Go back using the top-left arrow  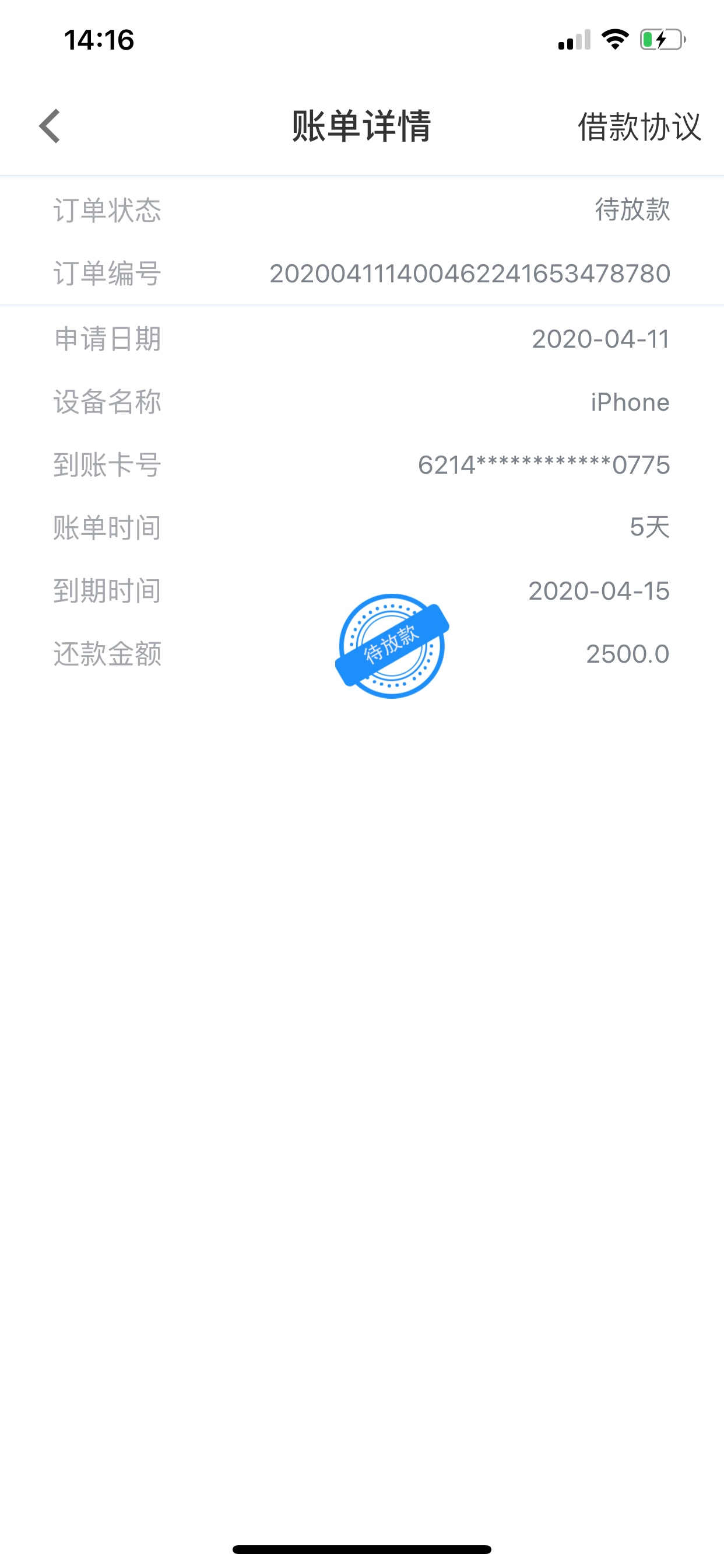point(50,126)
